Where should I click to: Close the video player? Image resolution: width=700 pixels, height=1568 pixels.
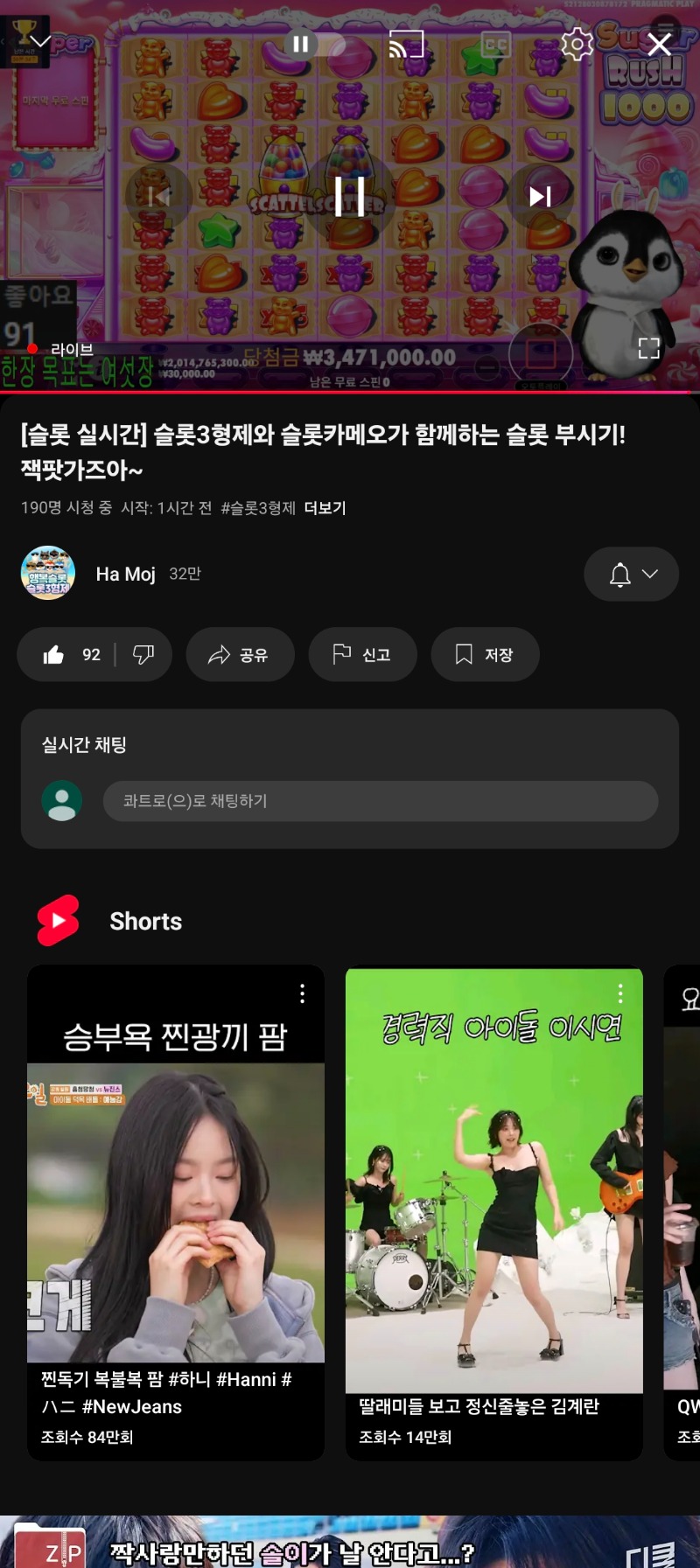tap(659, 44)
